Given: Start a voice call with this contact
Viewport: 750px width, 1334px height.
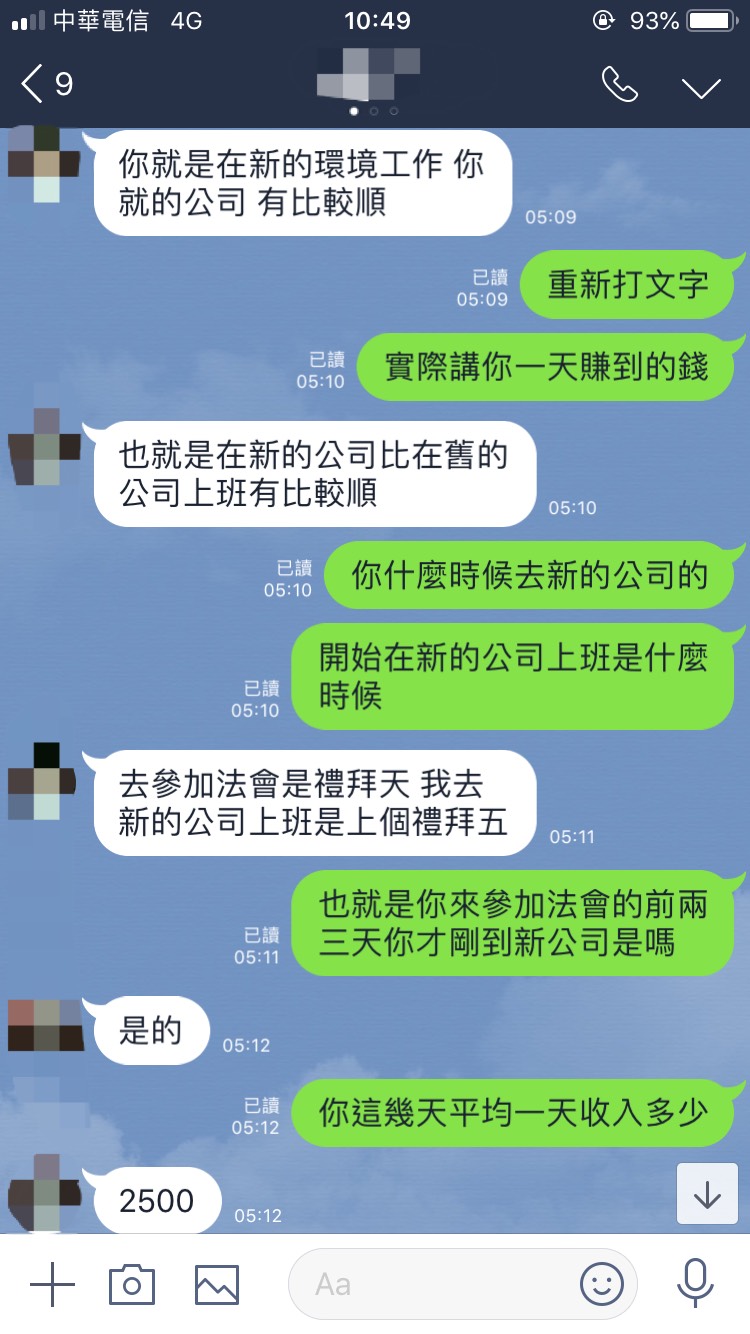Looking at the screenshot, I should (619, 85).
